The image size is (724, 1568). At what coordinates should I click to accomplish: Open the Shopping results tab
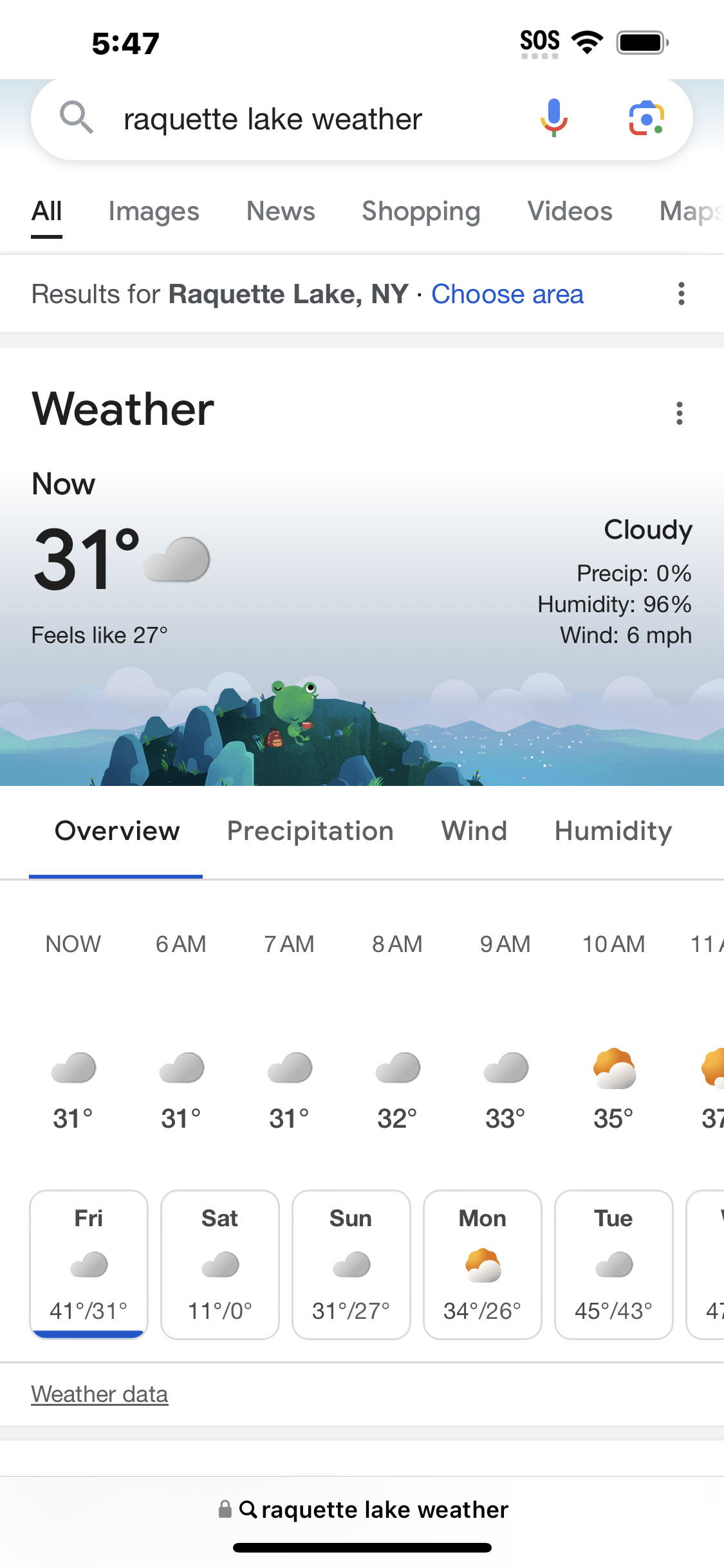coord(421,211)
